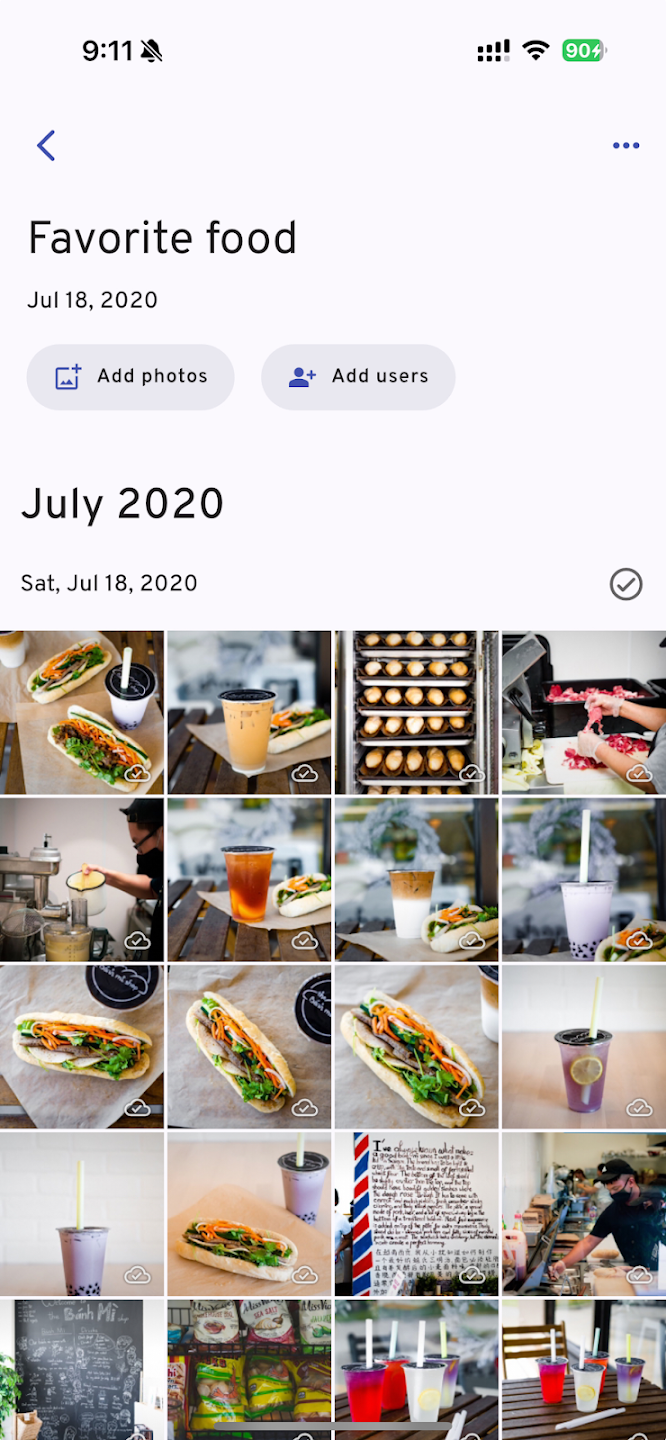Open the dark iced tea with sandwich photo

249,880
